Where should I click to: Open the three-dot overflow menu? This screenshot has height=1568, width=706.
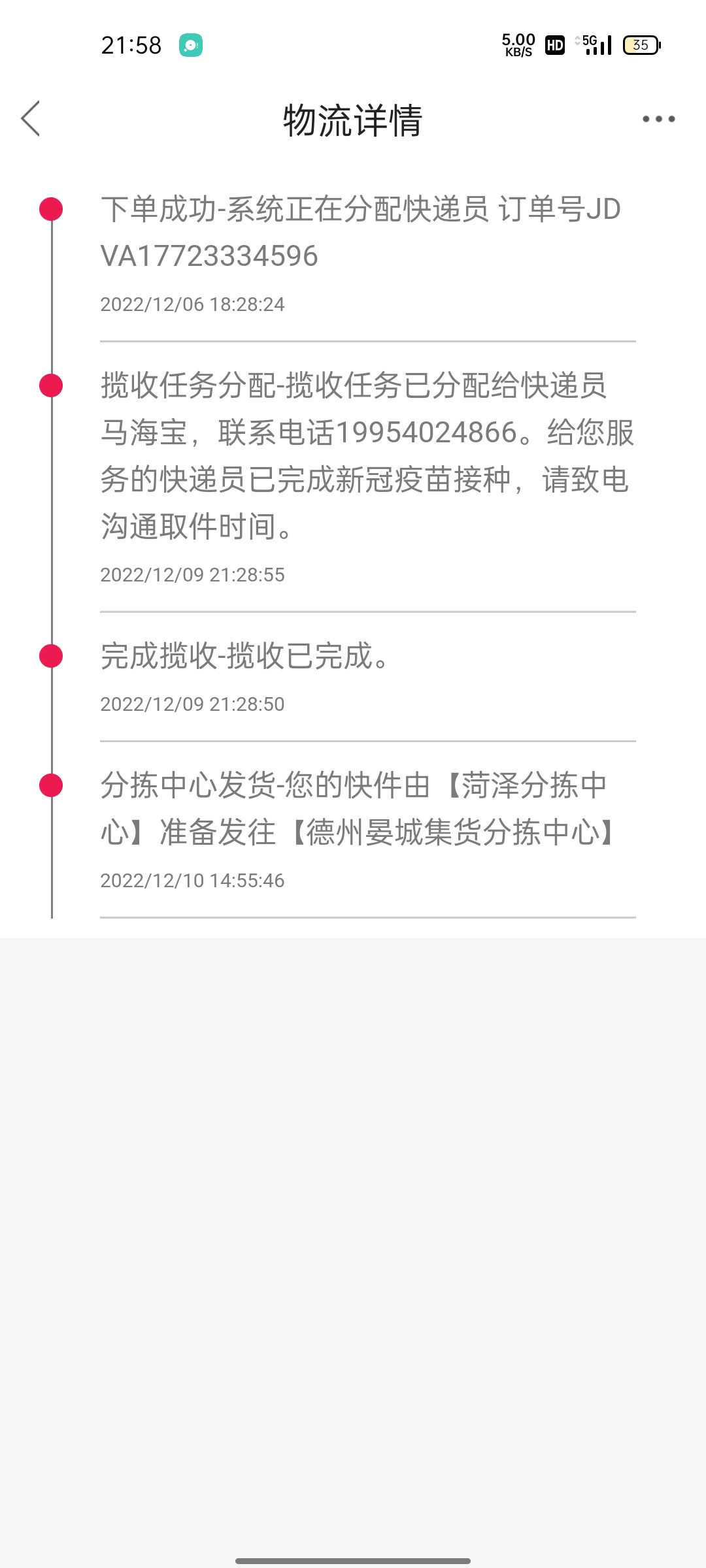[658, 119]
